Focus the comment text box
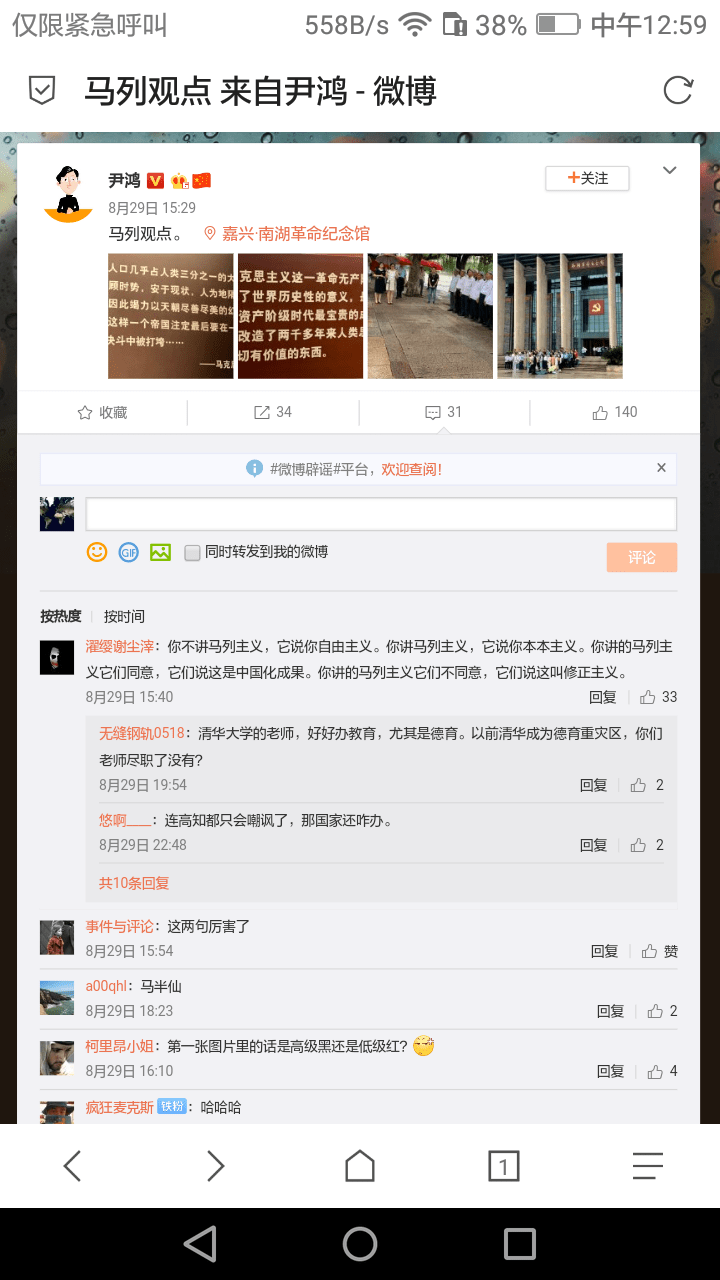This screenshot has width=720, height=1280. (x=381, y=514)
